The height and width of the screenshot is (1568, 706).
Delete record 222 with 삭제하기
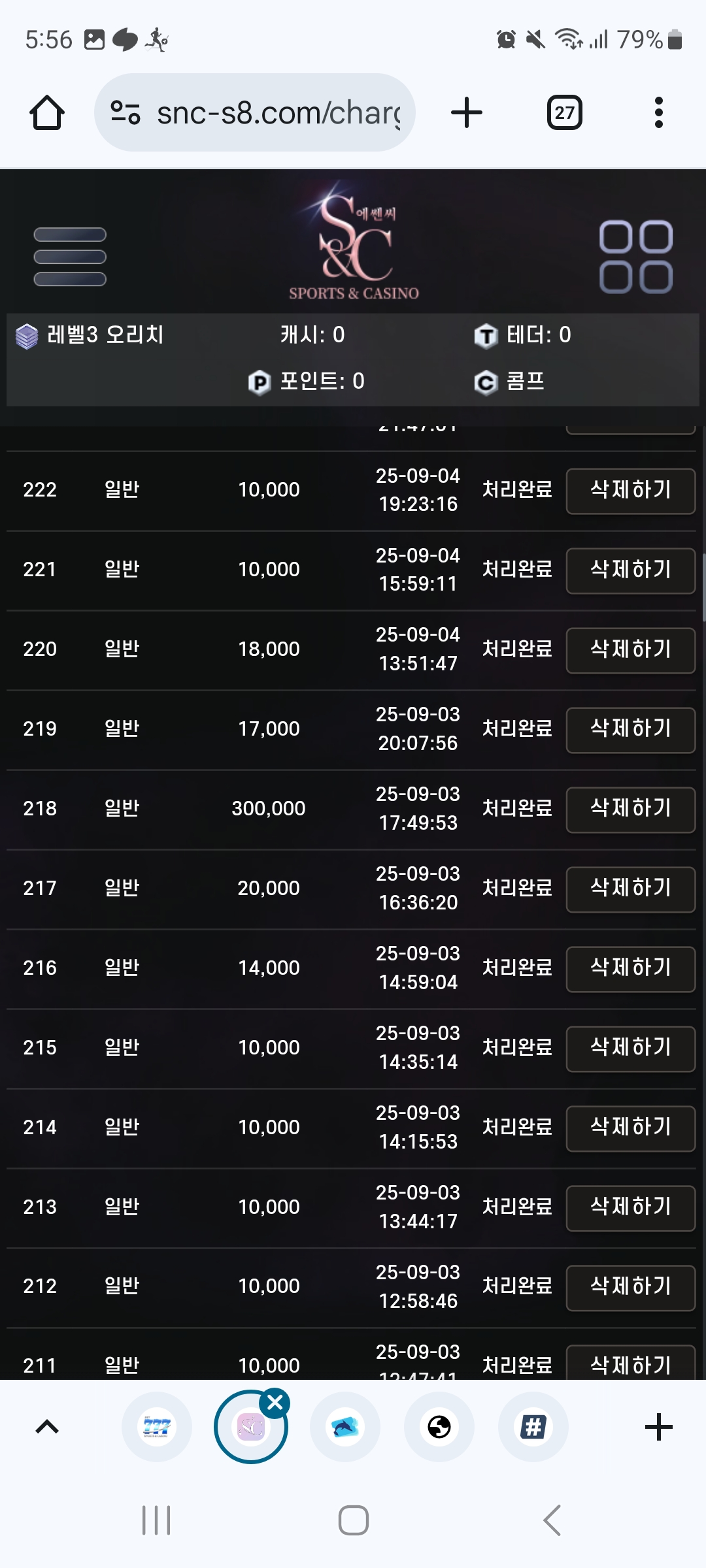pos(630,491)
